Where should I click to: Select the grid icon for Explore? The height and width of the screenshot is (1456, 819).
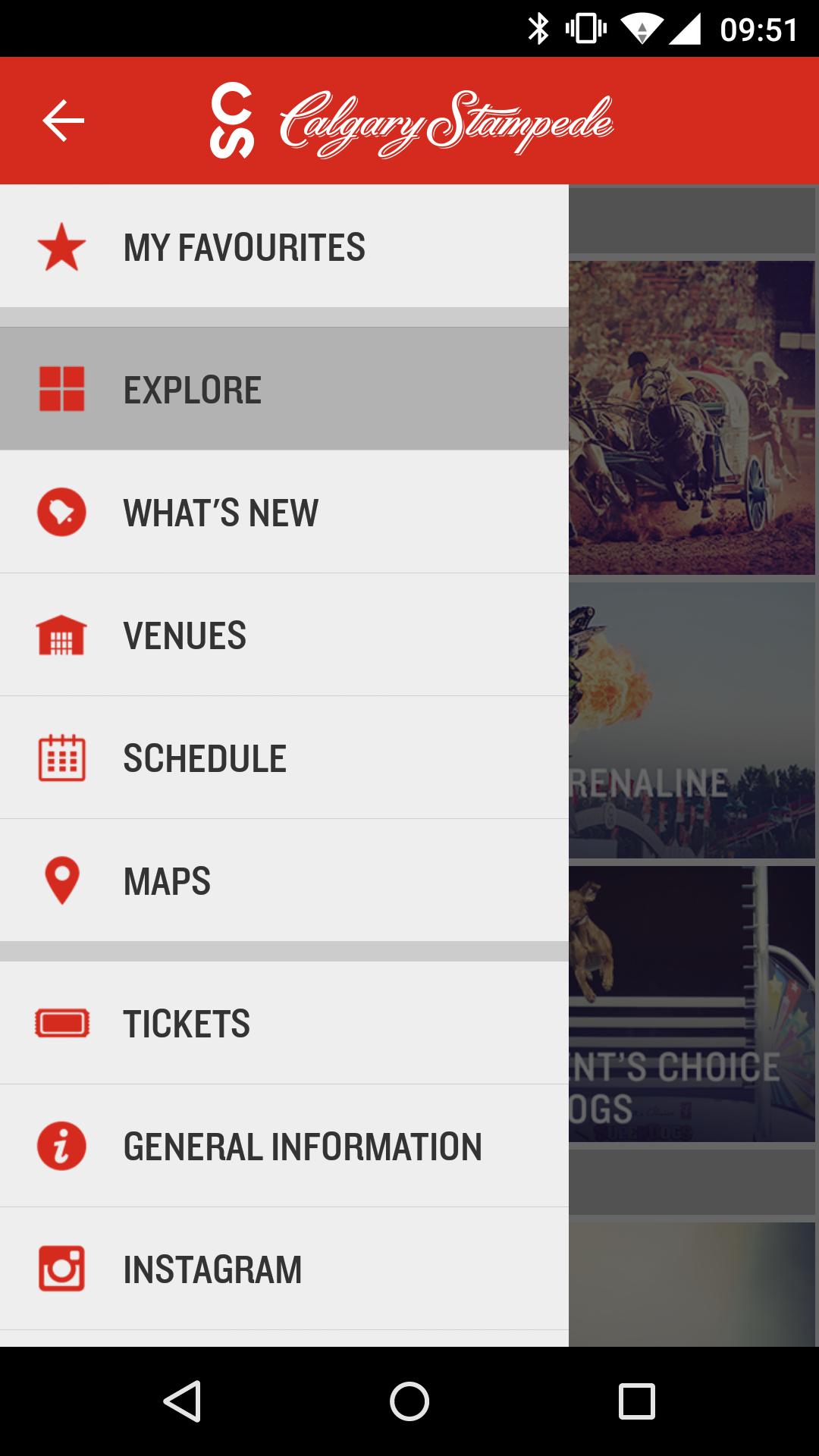pyautogui.click(x=60, y=388)
